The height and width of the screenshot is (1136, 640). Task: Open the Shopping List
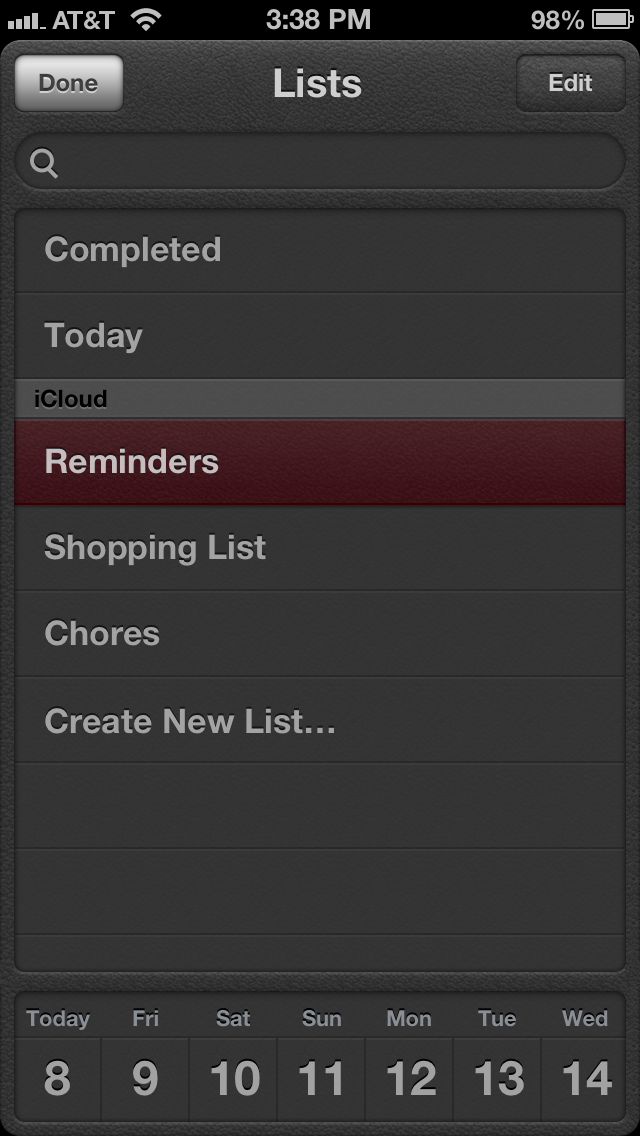point(320,548)
